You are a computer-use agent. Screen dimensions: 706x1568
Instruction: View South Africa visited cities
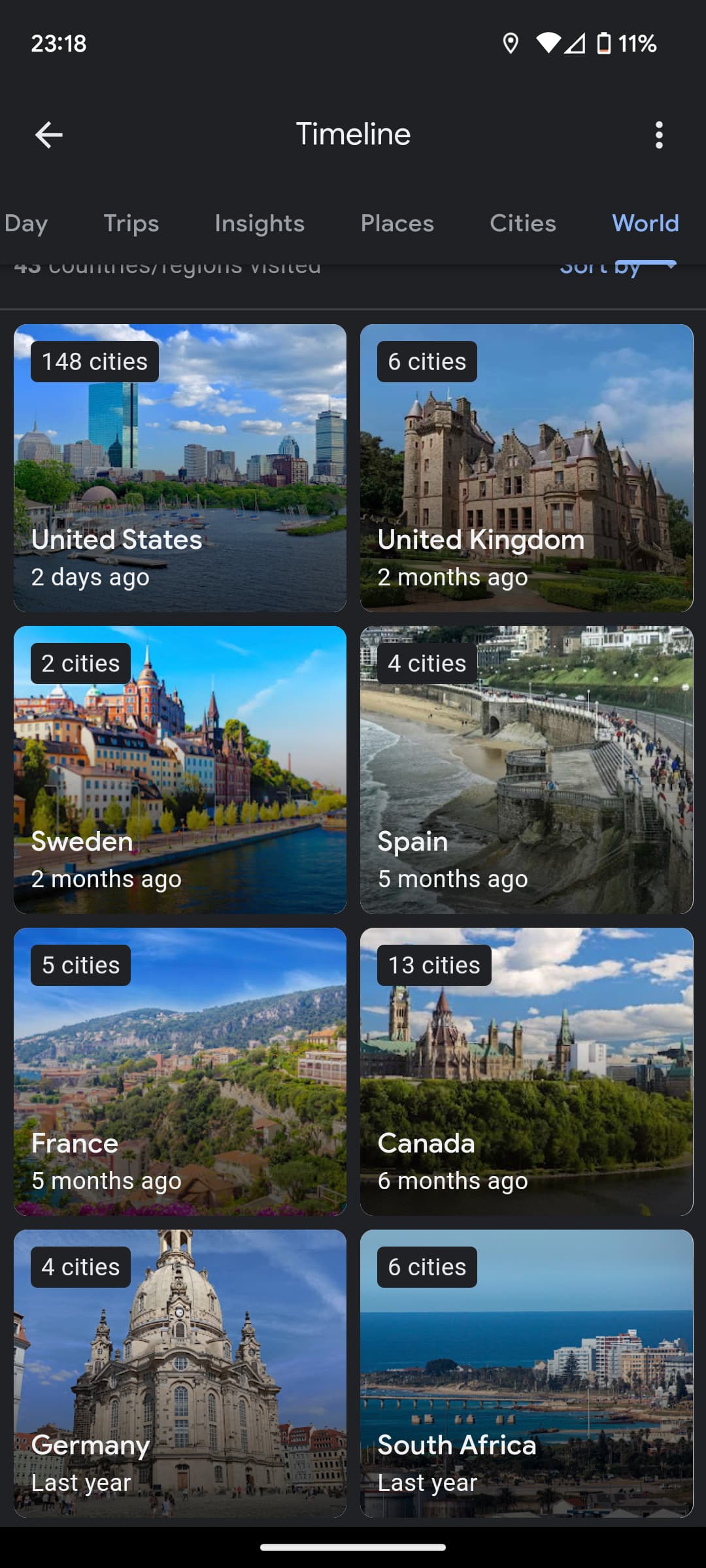[526, 1373]
